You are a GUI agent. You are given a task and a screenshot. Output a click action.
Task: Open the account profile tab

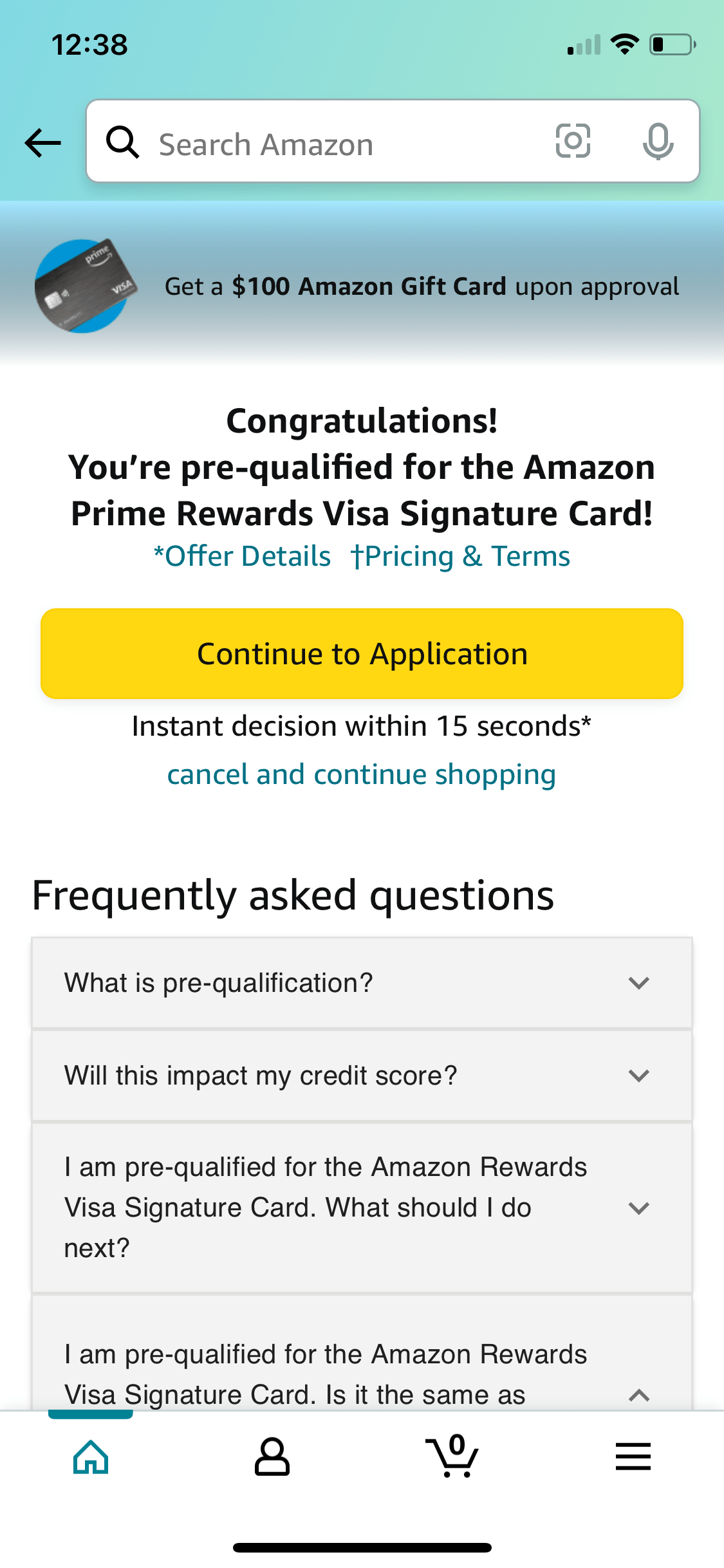(272, 1457)
